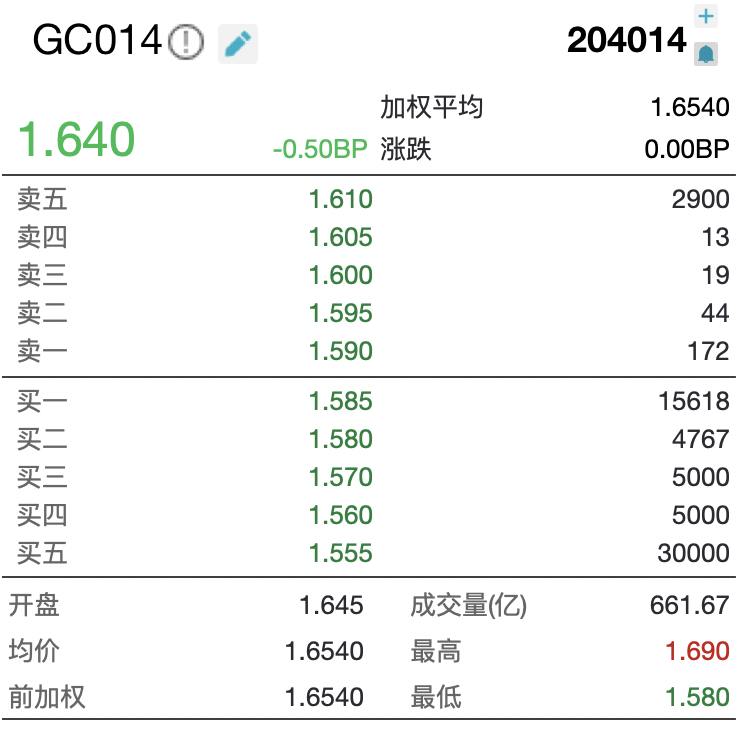Image resolution: width=736 pixels, height=732 pixels.
Task: Add 204014 with the plus icon
Action: (706, 16)
